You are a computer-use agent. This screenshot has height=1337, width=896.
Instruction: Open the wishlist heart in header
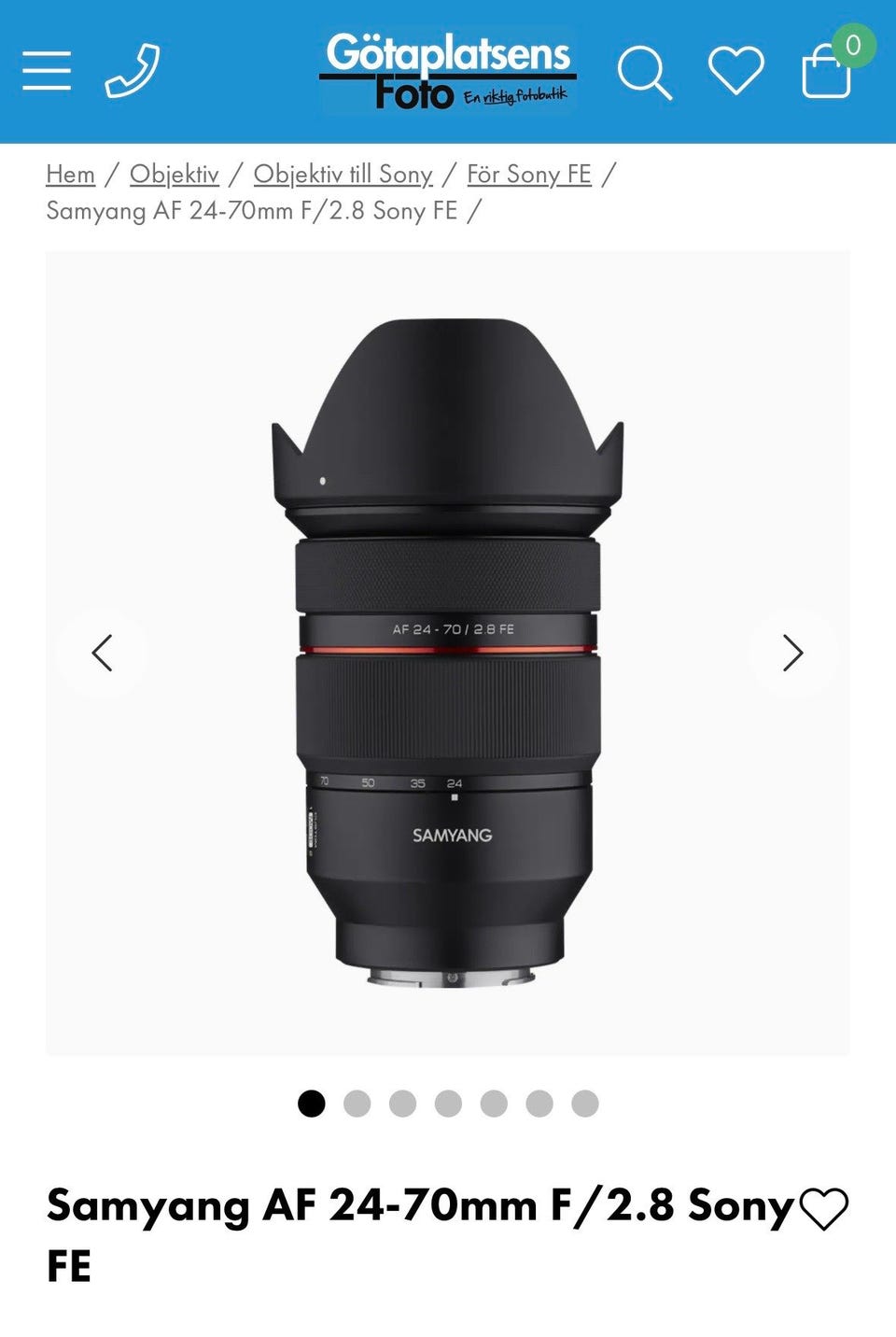(x=735, y=71)
